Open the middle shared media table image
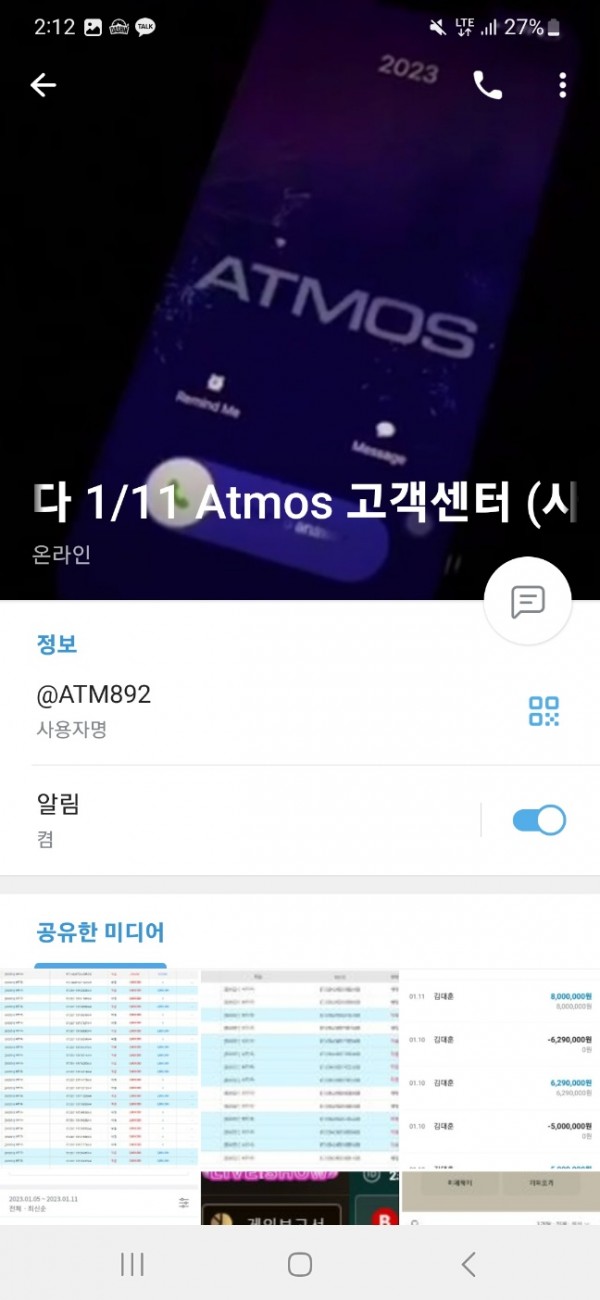600x1300 pixels. (x=300, y=1068)
